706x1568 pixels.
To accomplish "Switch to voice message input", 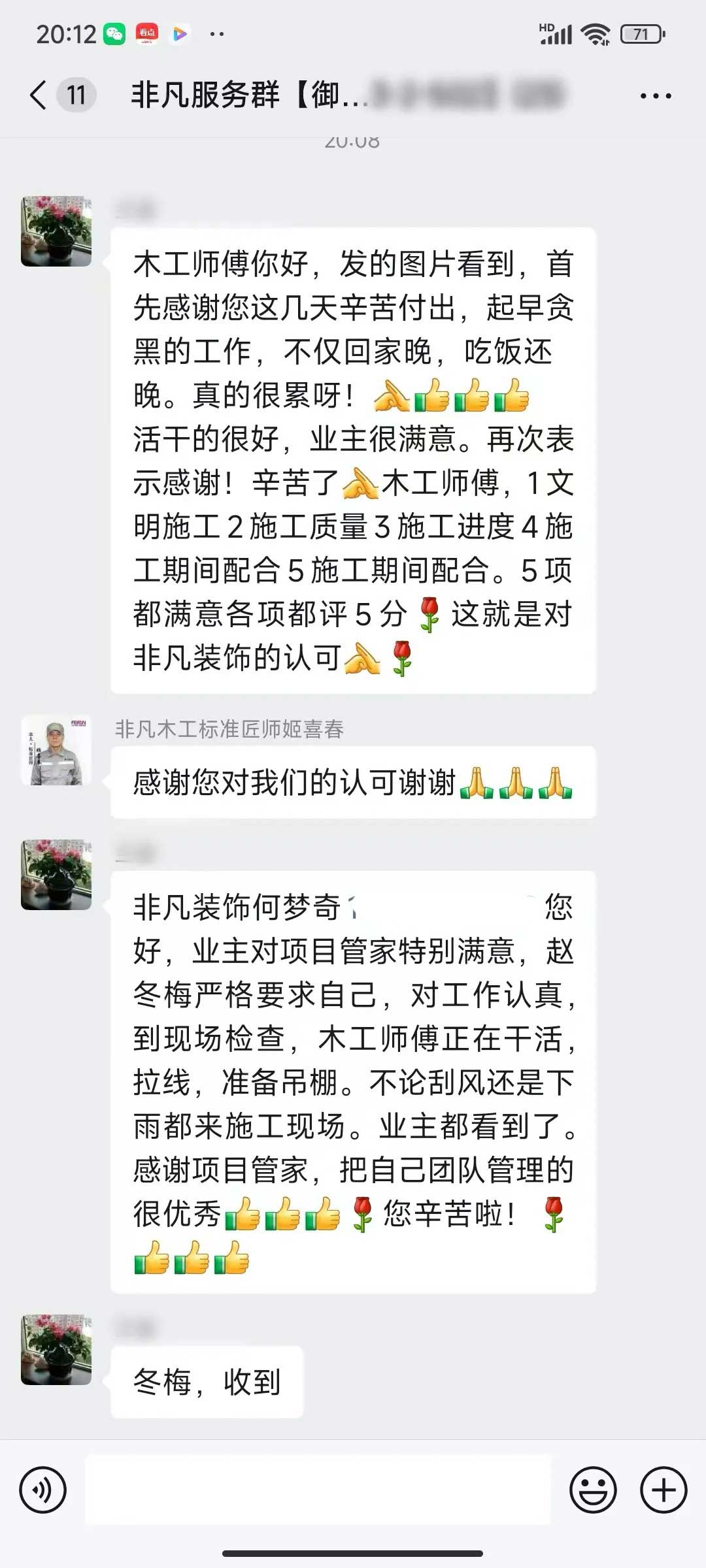I will click(43, 1490).
